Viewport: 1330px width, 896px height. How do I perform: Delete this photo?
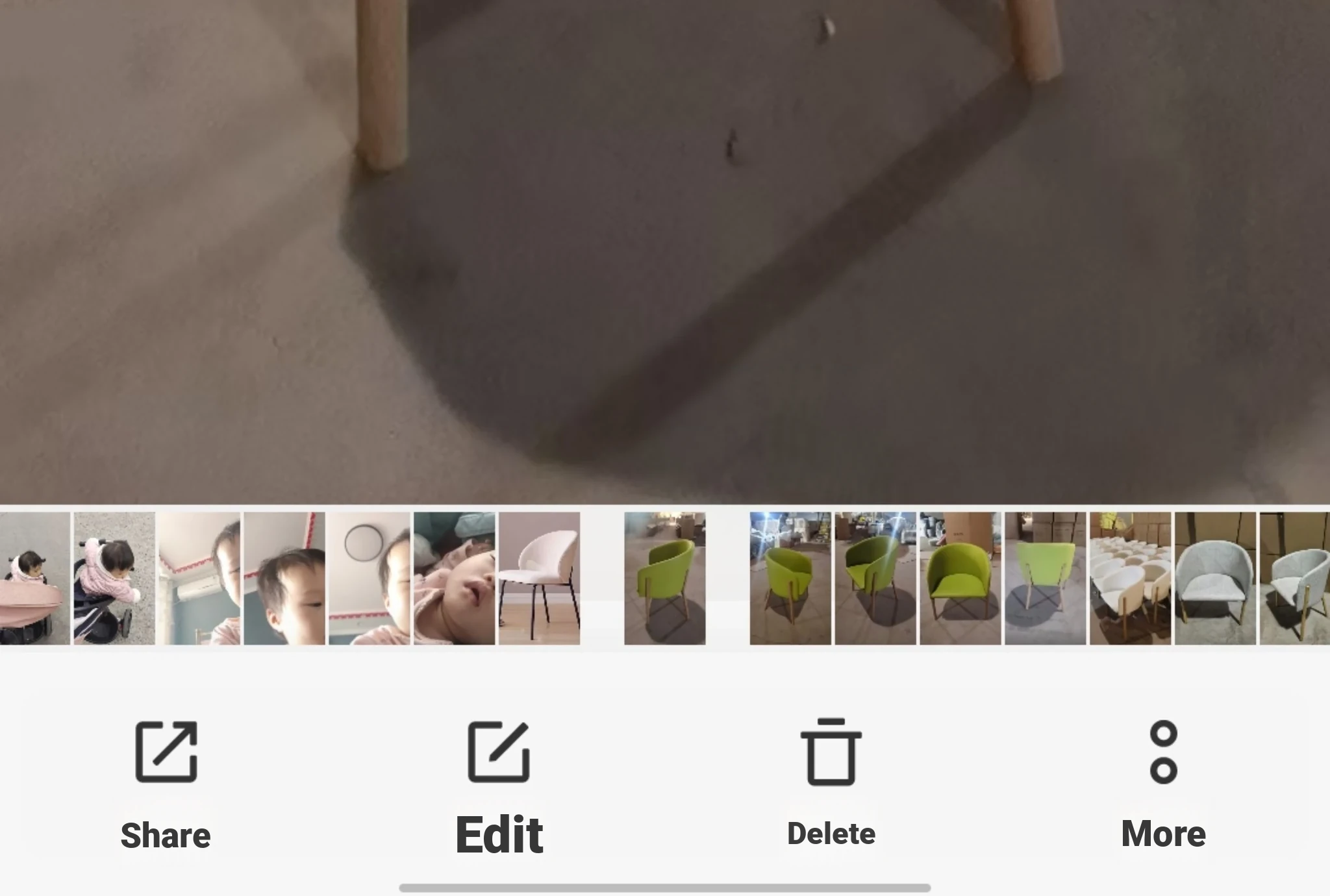(x=831, y=784)
